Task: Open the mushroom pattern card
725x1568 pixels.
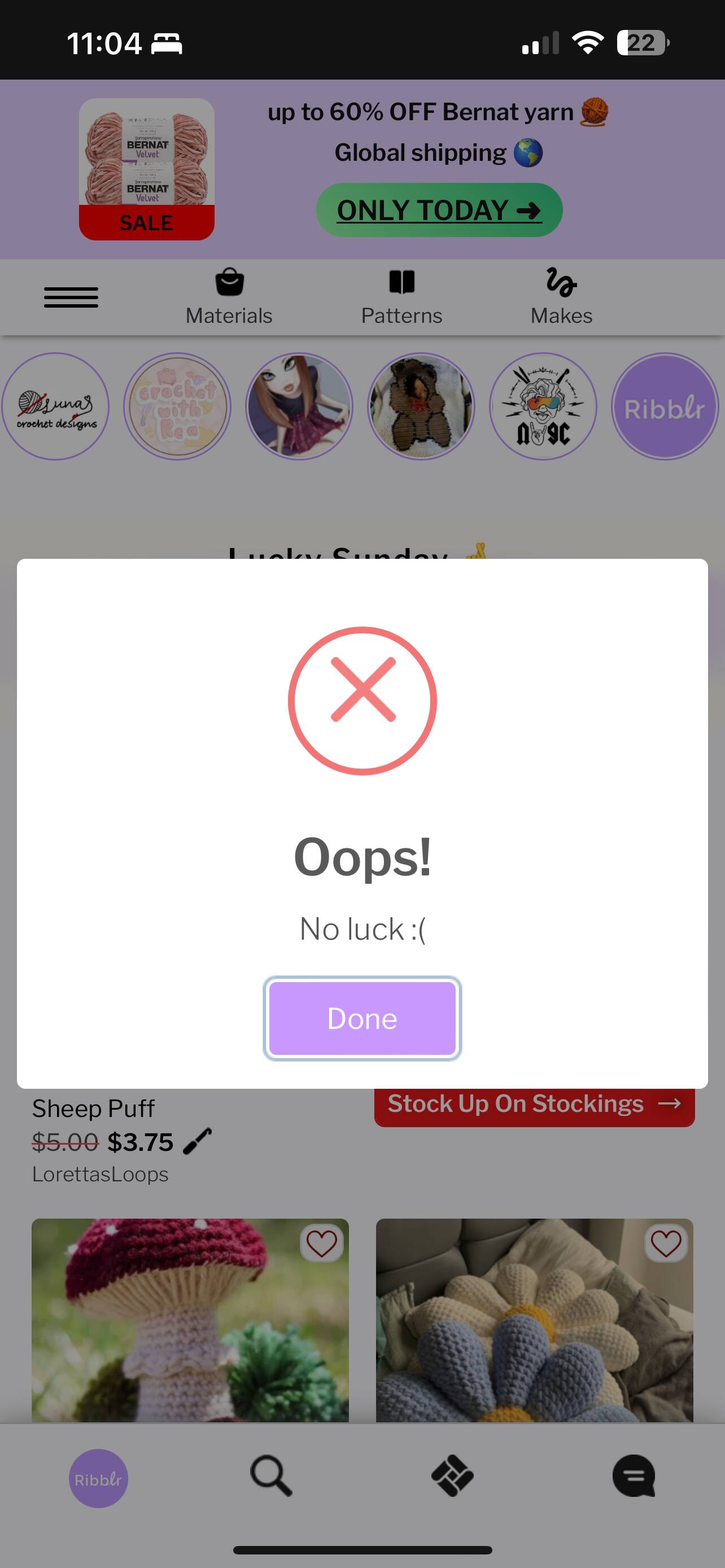Action: (190, 1327)
